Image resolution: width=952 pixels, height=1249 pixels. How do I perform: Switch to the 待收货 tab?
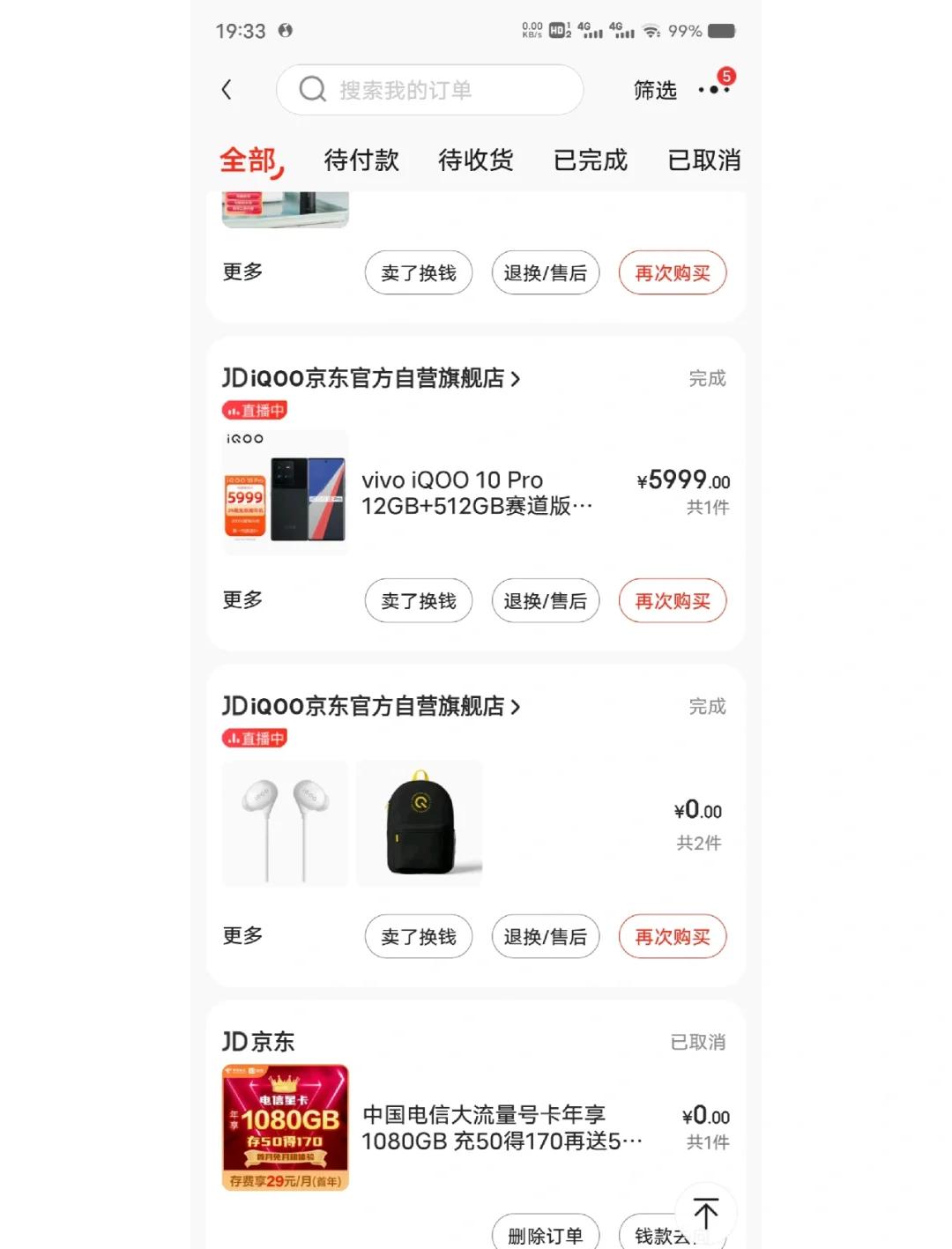click(x=476, y=160)
